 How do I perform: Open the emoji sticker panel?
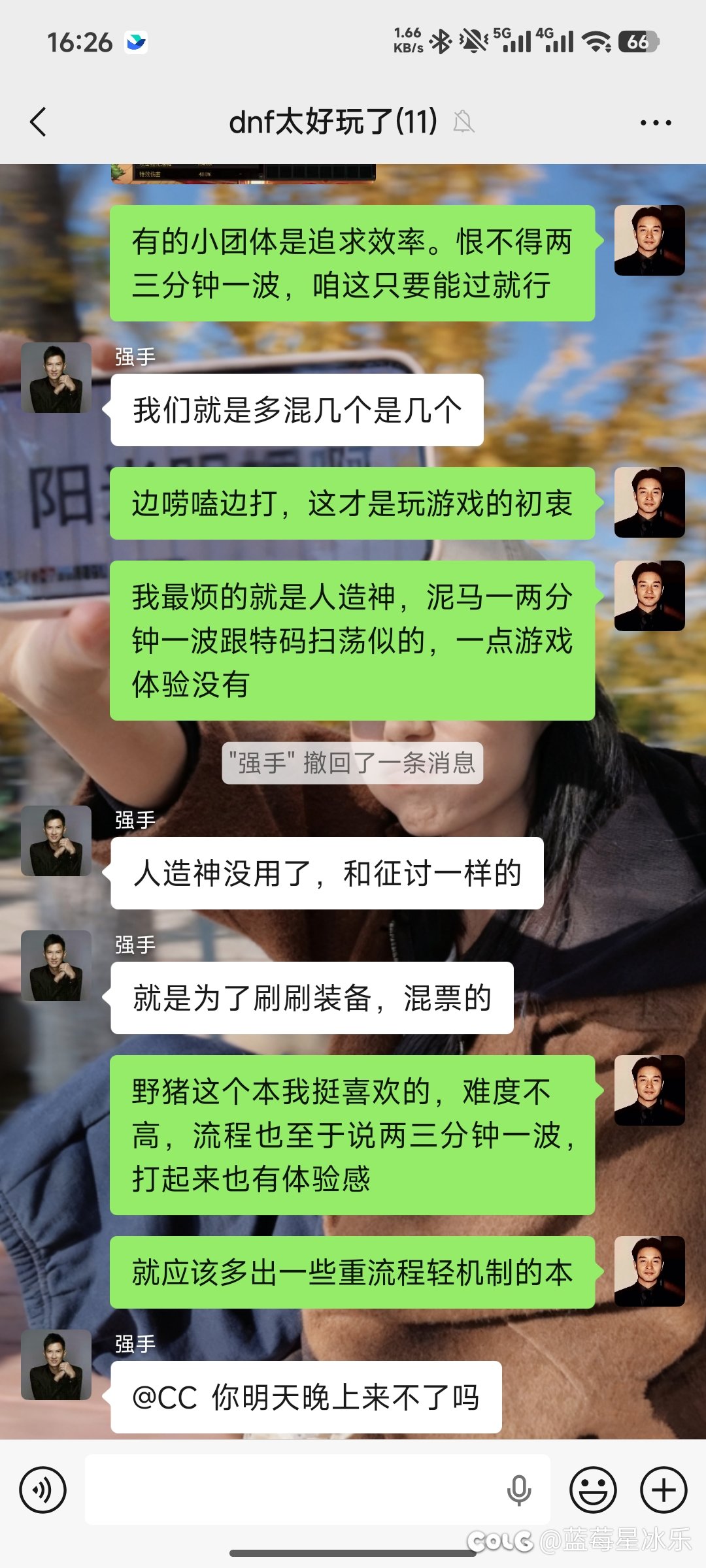593,1490
